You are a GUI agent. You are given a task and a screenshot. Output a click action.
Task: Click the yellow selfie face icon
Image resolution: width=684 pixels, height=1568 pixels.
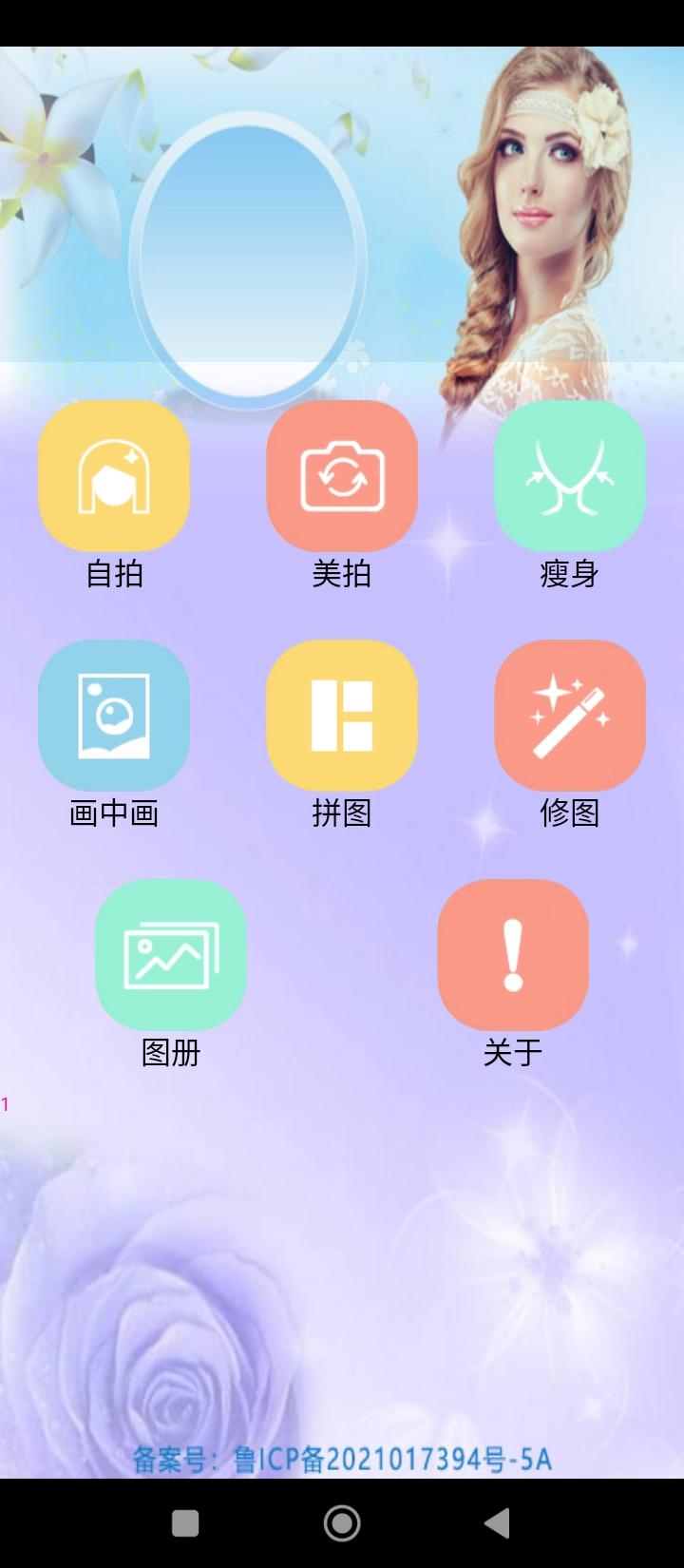114,475
